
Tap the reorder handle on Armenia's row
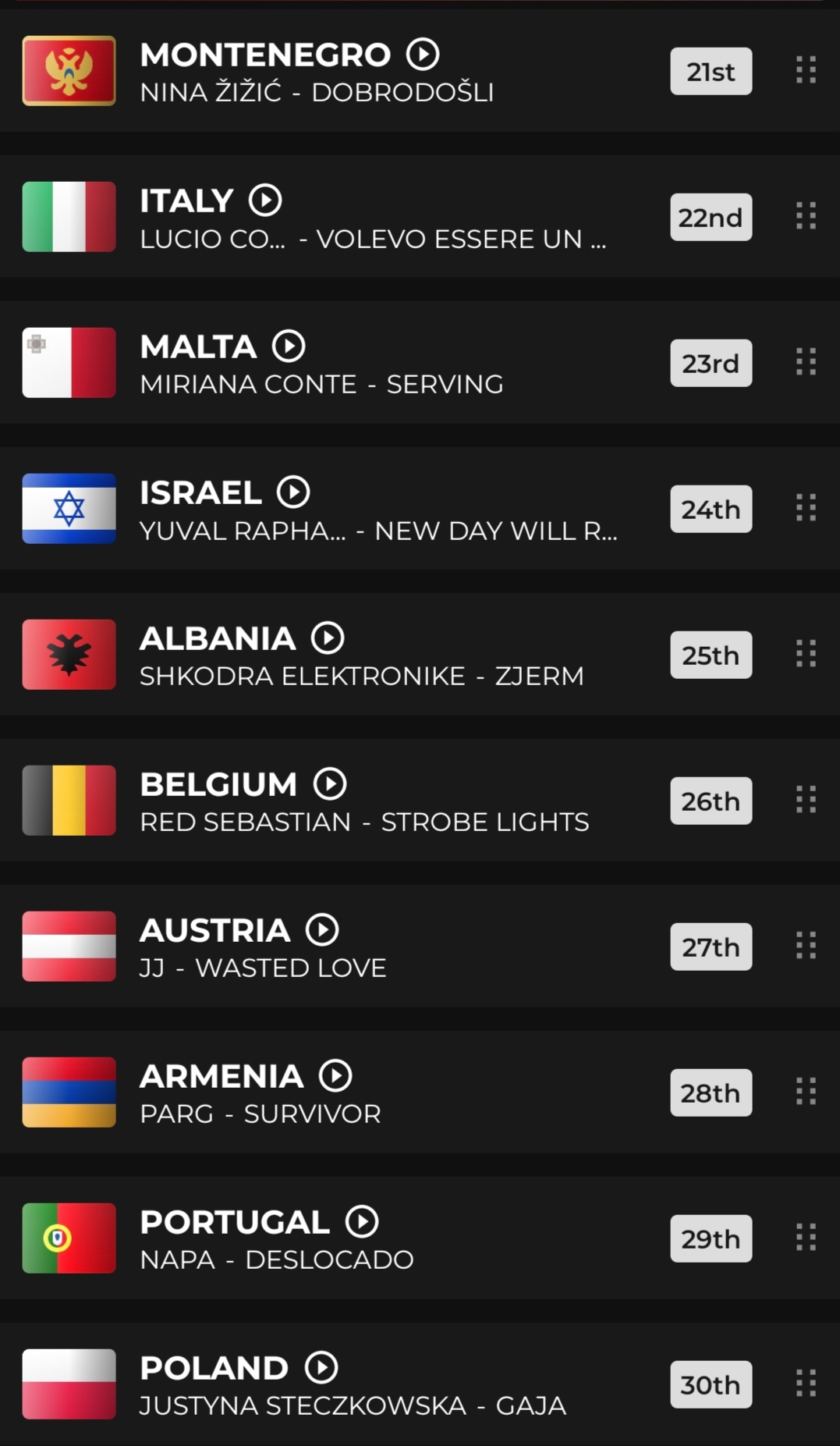coord(806,1092)
